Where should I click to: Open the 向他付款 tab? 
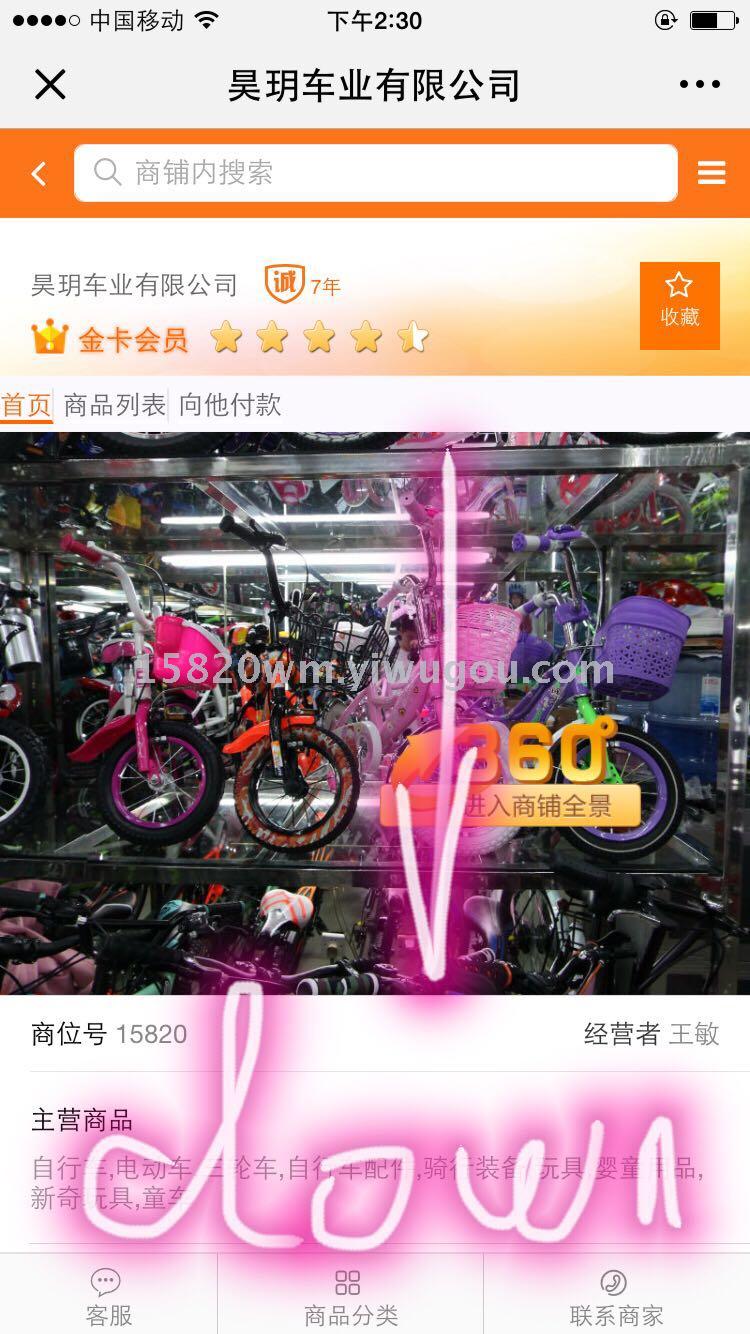[230, 405]
